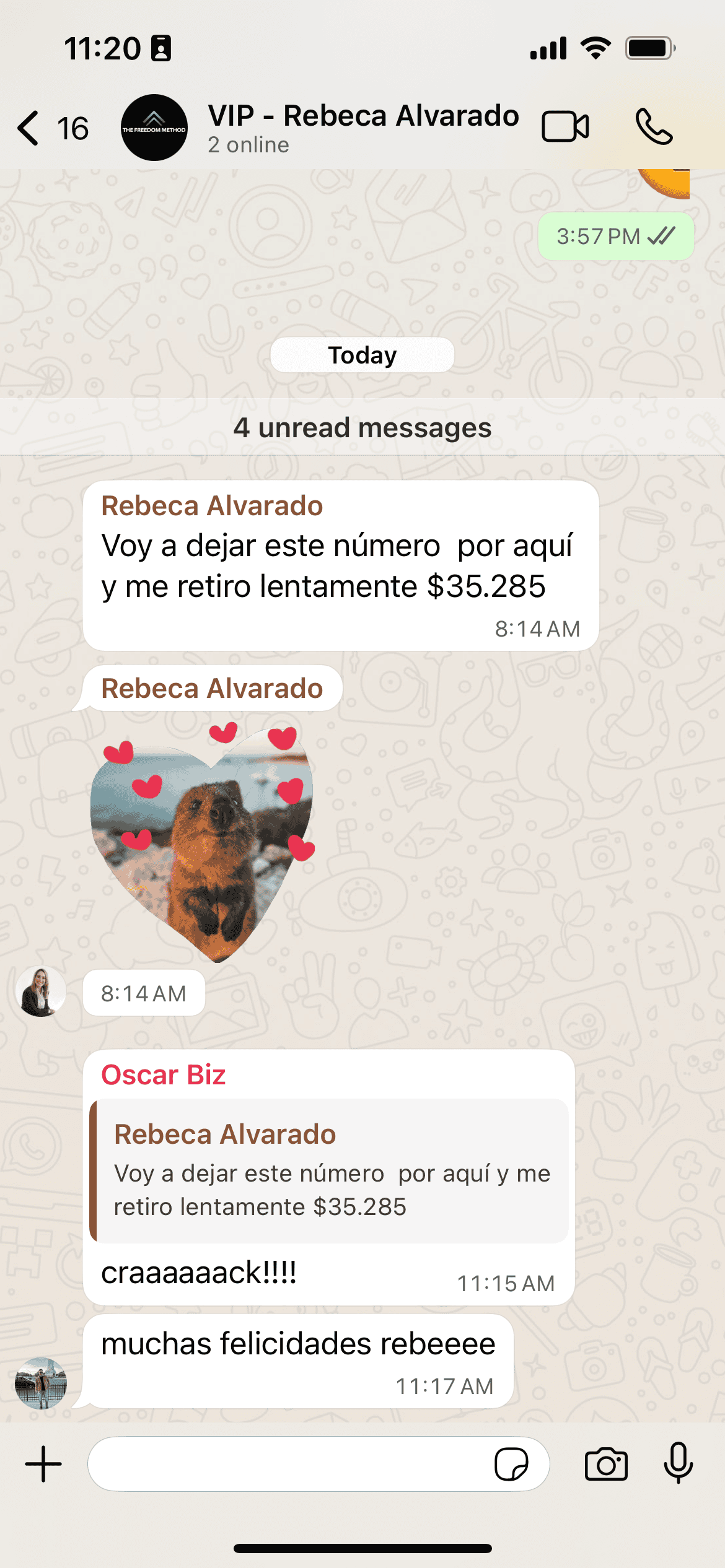Open the attachment plus menu
Viewport: 725px width, 1568px height.
(x=43, y=1464)
